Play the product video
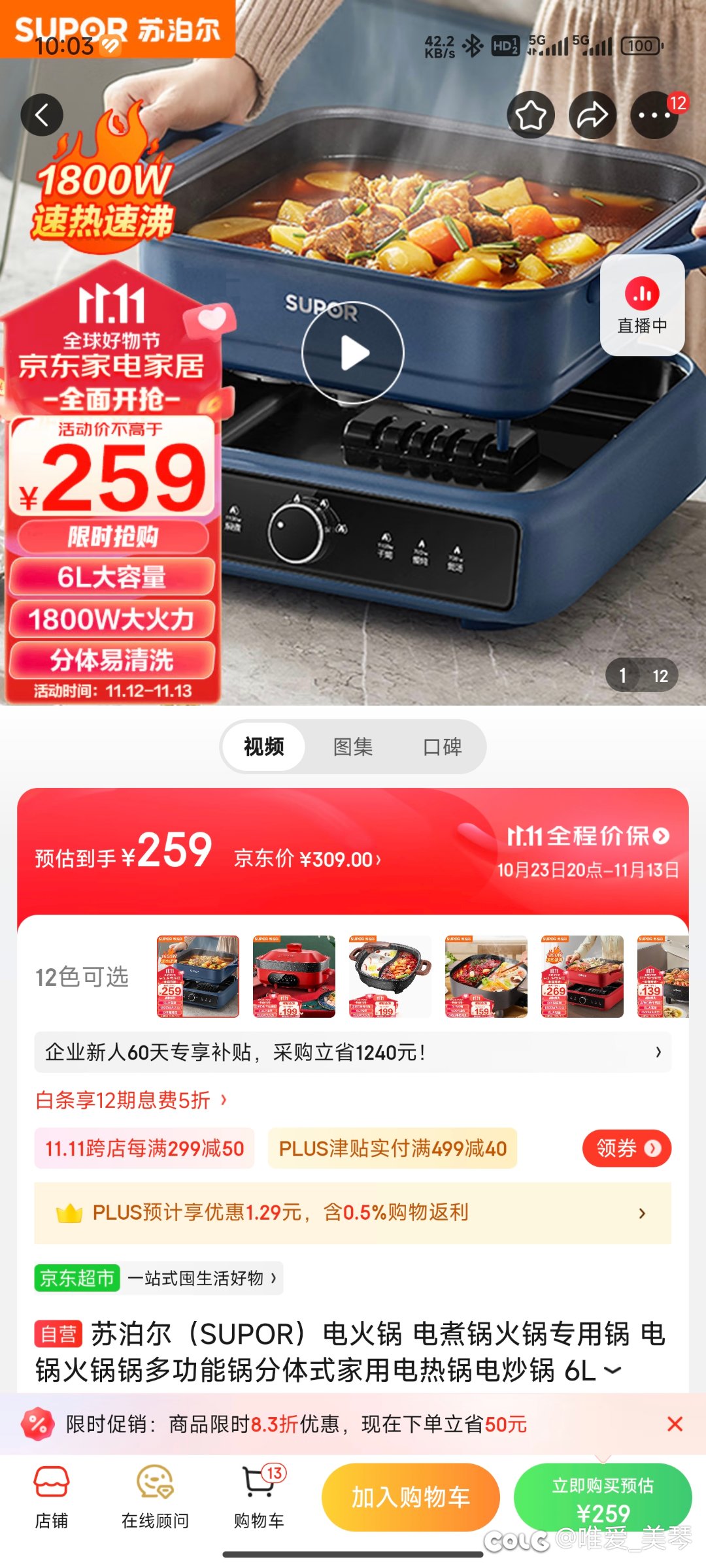Viewport: 706px width, 1568px height. pos(353,353)
